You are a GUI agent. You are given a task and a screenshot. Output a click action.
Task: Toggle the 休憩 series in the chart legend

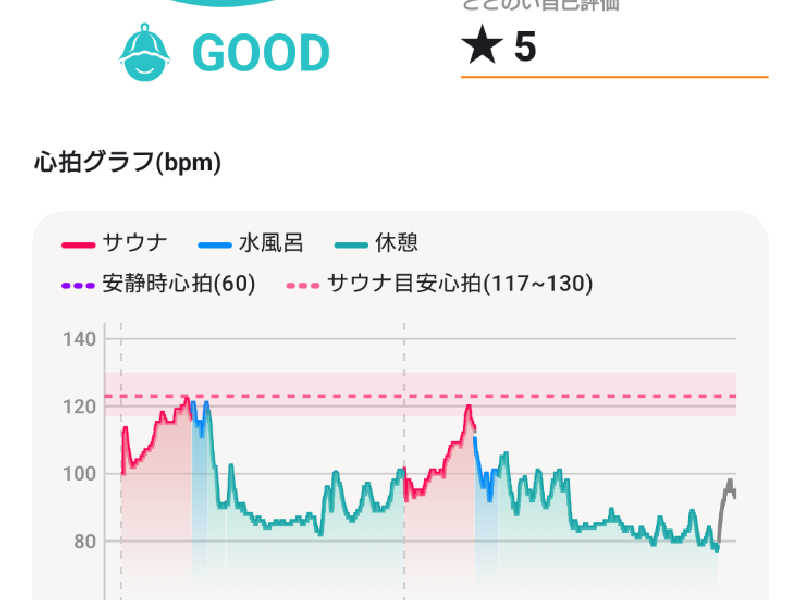click(x=377, y=243)
